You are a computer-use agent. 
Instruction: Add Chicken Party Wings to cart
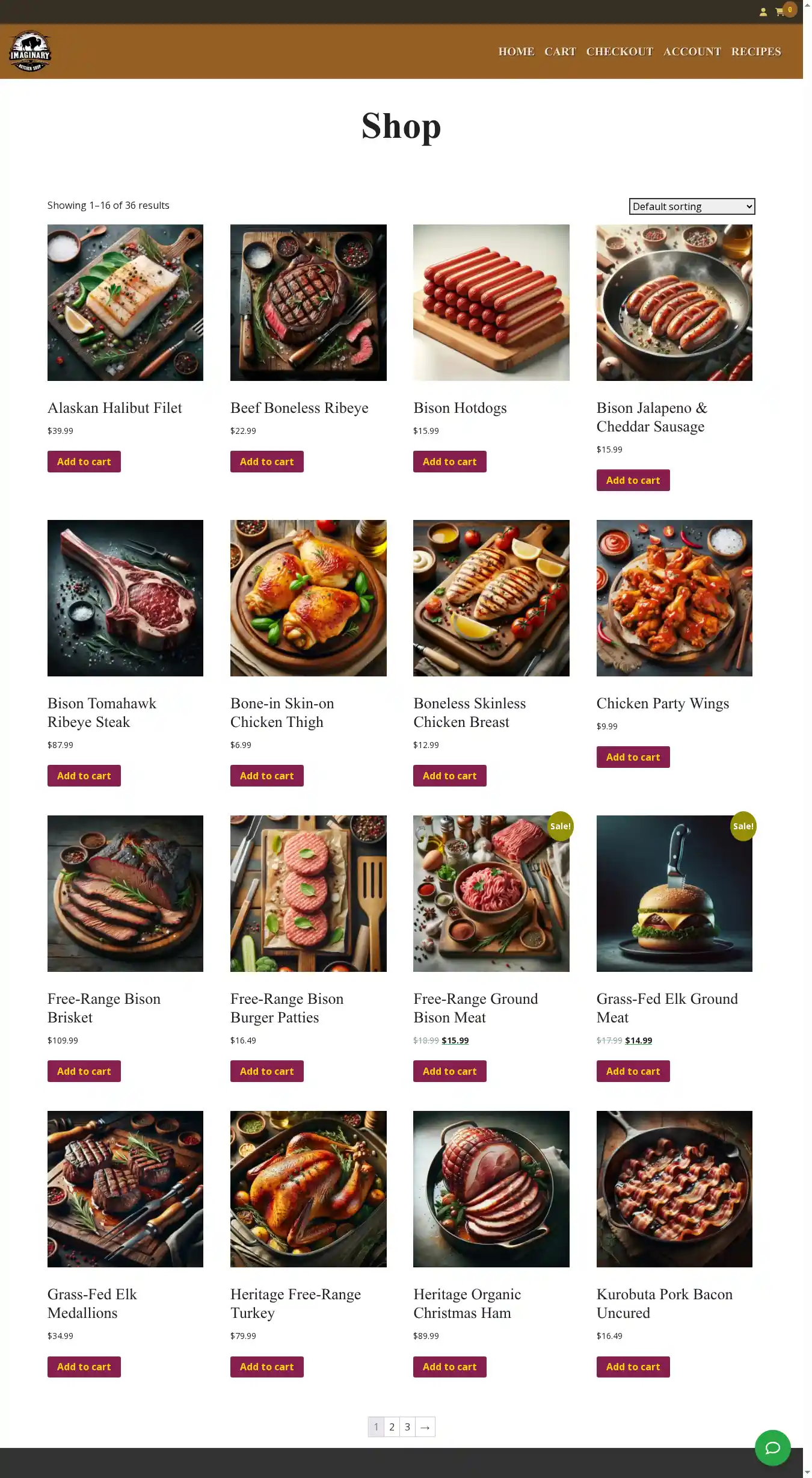click(633, 757)
